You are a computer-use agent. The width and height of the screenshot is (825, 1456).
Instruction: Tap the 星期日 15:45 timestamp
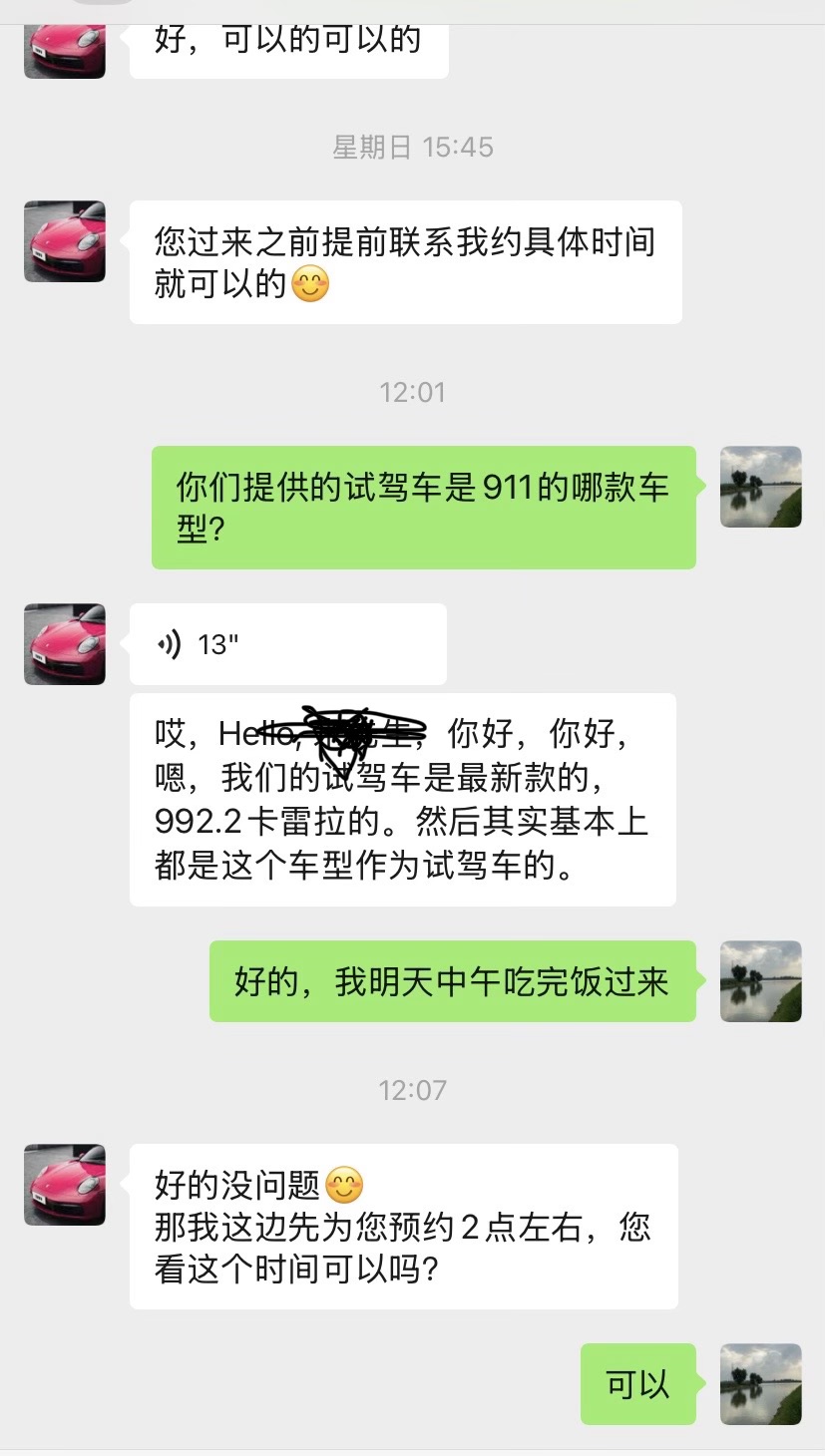412,146
